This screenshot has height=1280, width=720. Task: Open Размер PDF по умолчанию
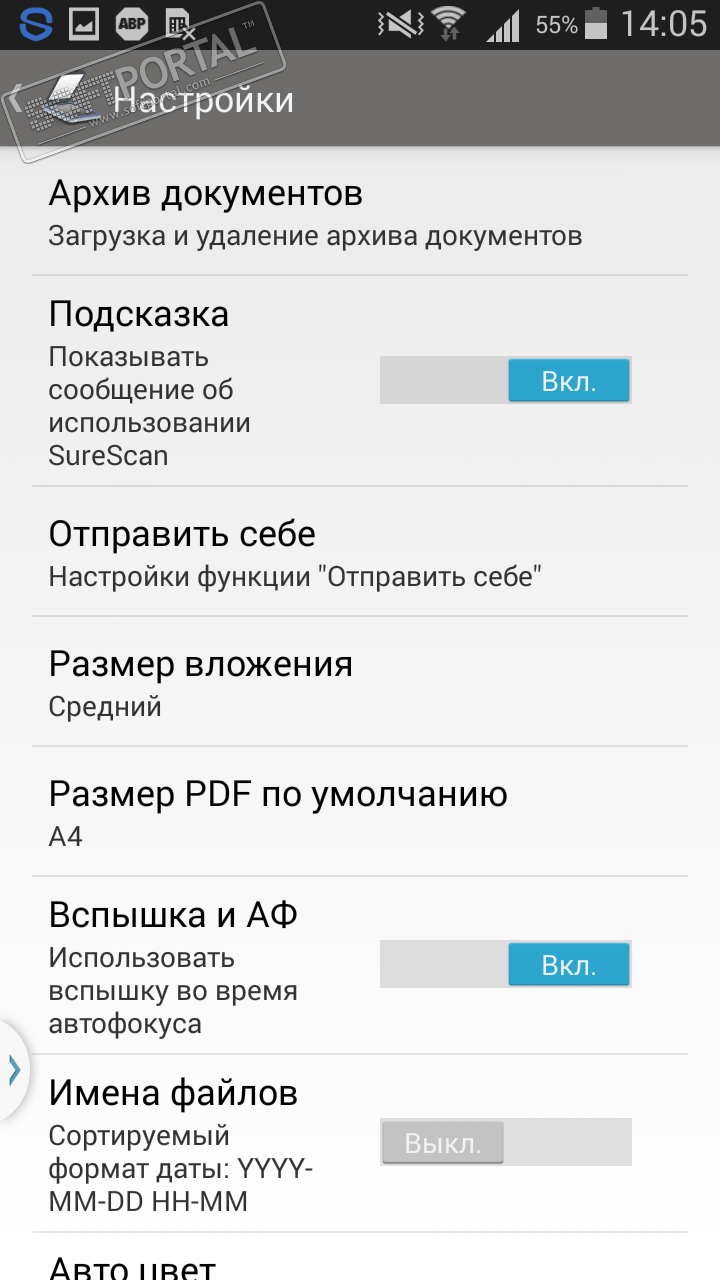tap(360, 812)
